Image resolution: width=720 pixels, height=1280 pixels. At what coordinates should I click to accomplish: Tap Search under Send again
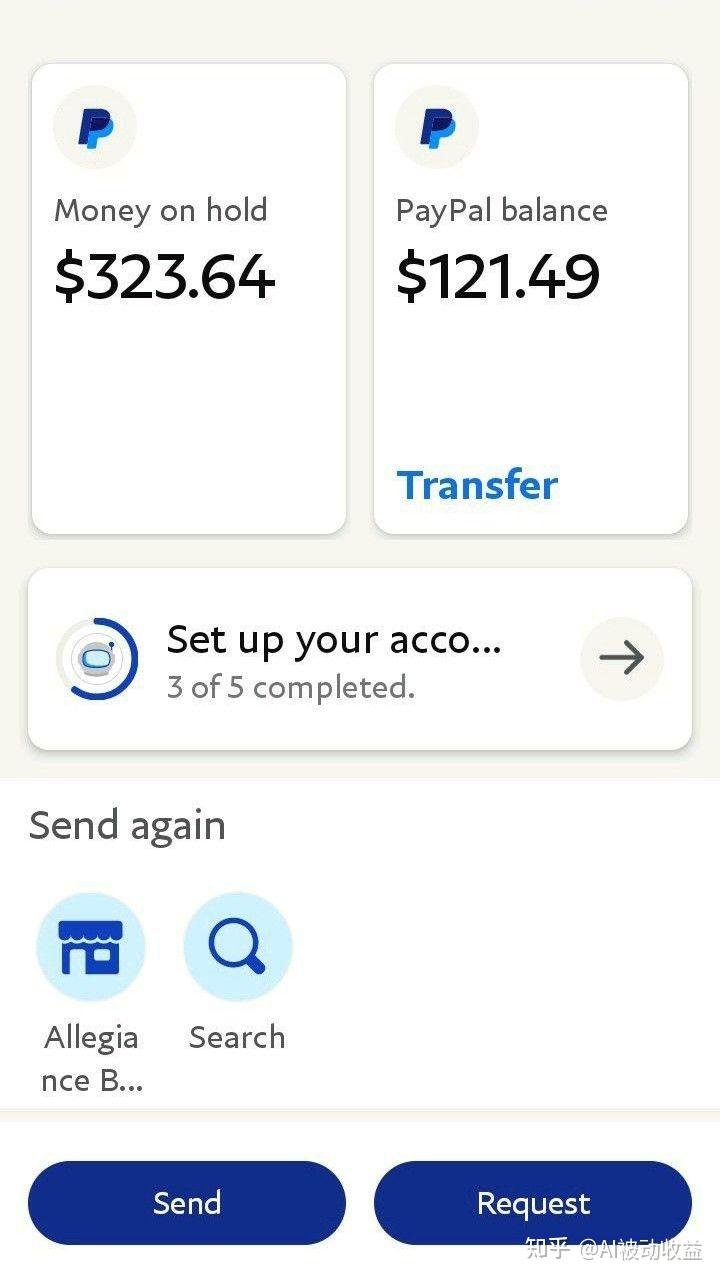pyautogui.click(x=238, y=948)
